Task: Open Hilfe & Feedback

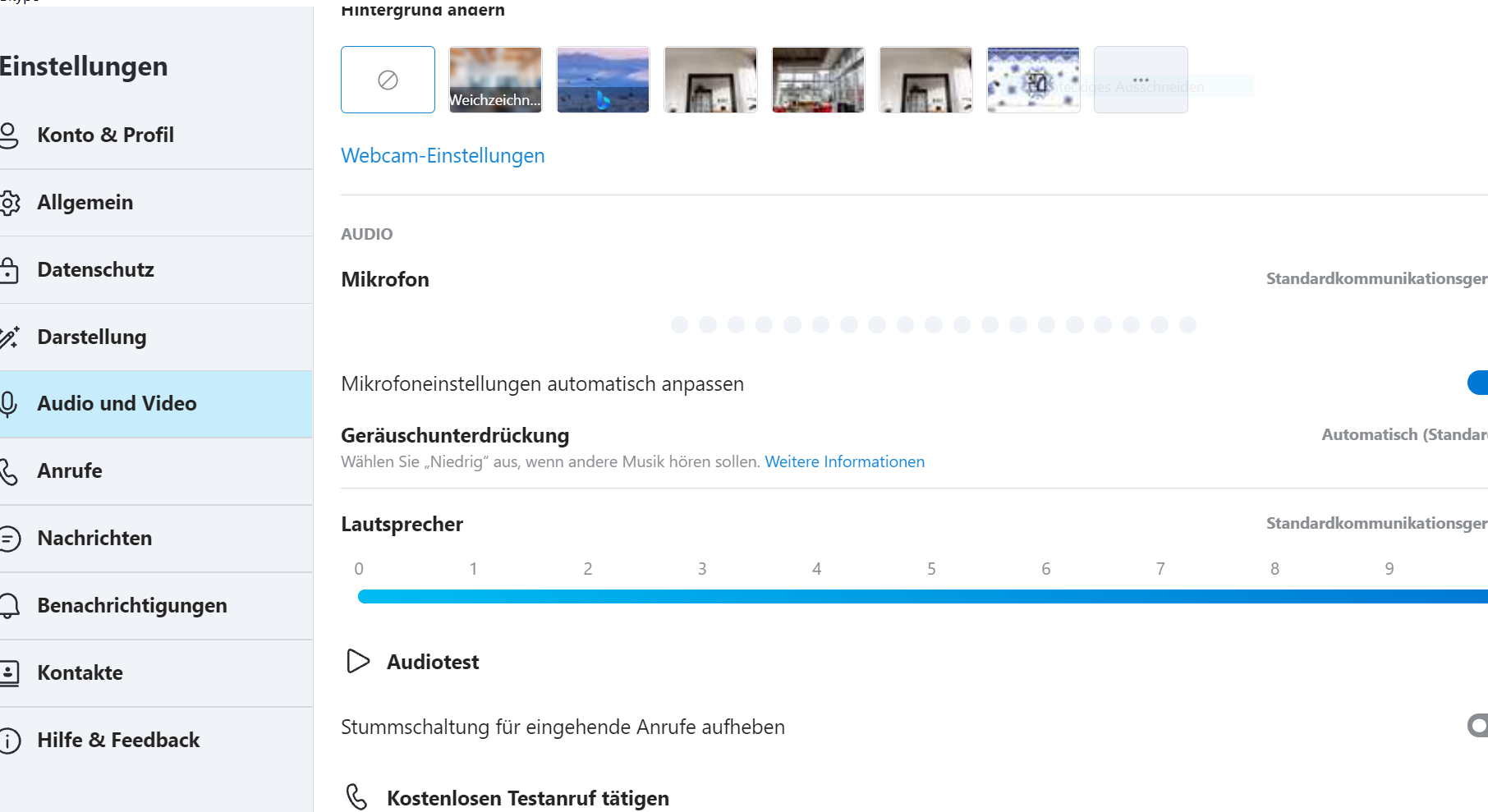Action: (x=118, y=740)
